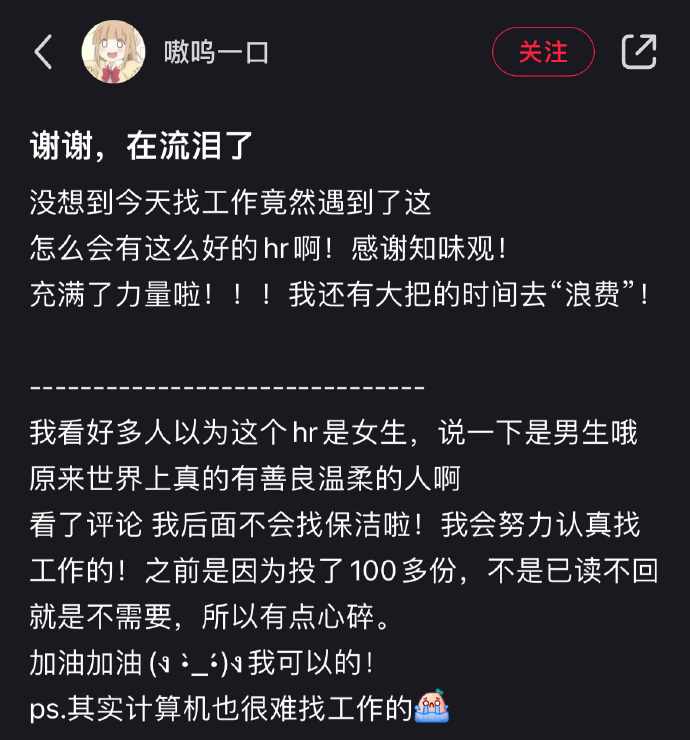Follow the author with 关注 button

coord(542,52)
